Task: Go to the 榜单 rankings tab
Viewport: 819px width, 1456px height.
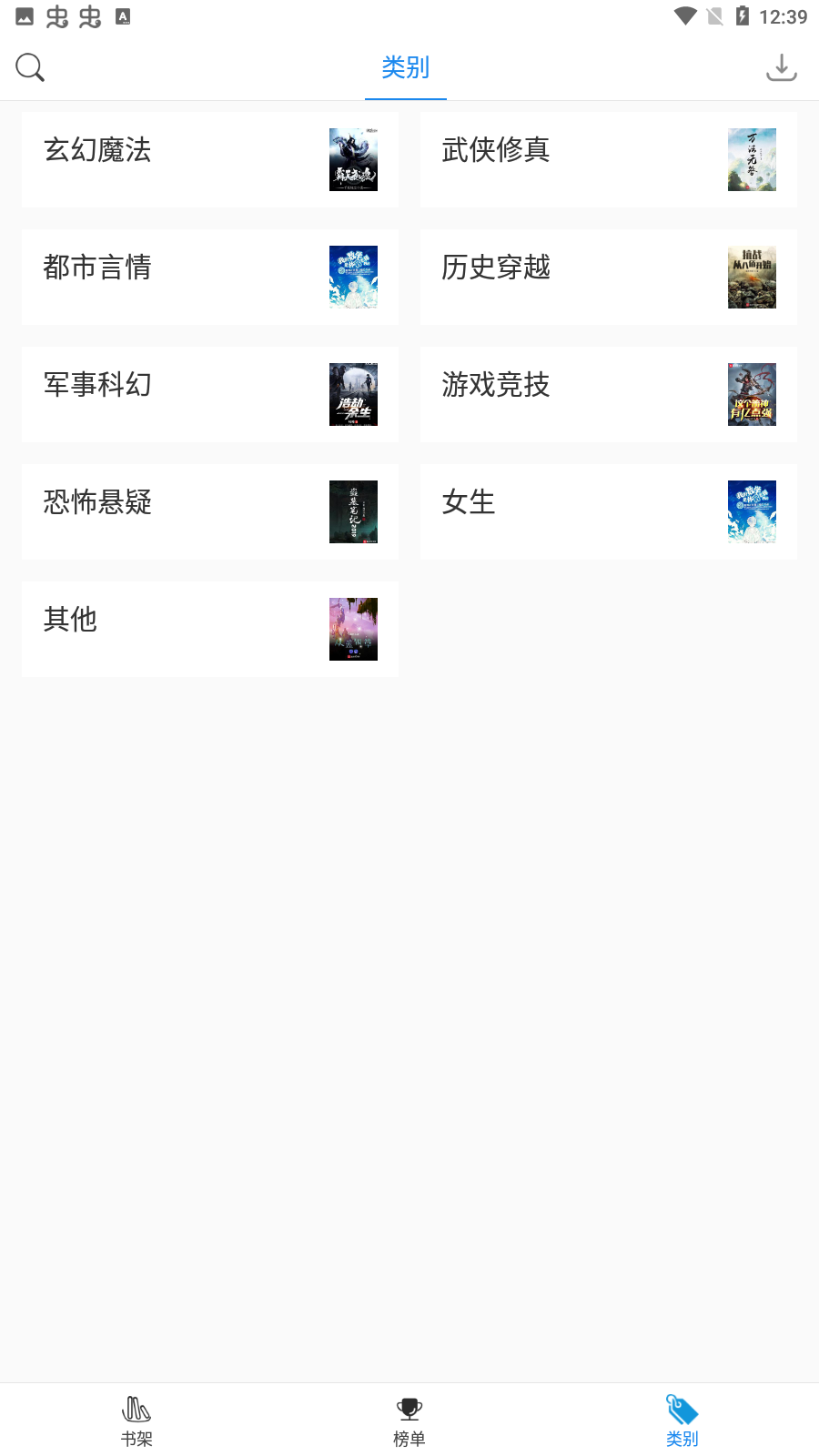Action: [409, 1421]
